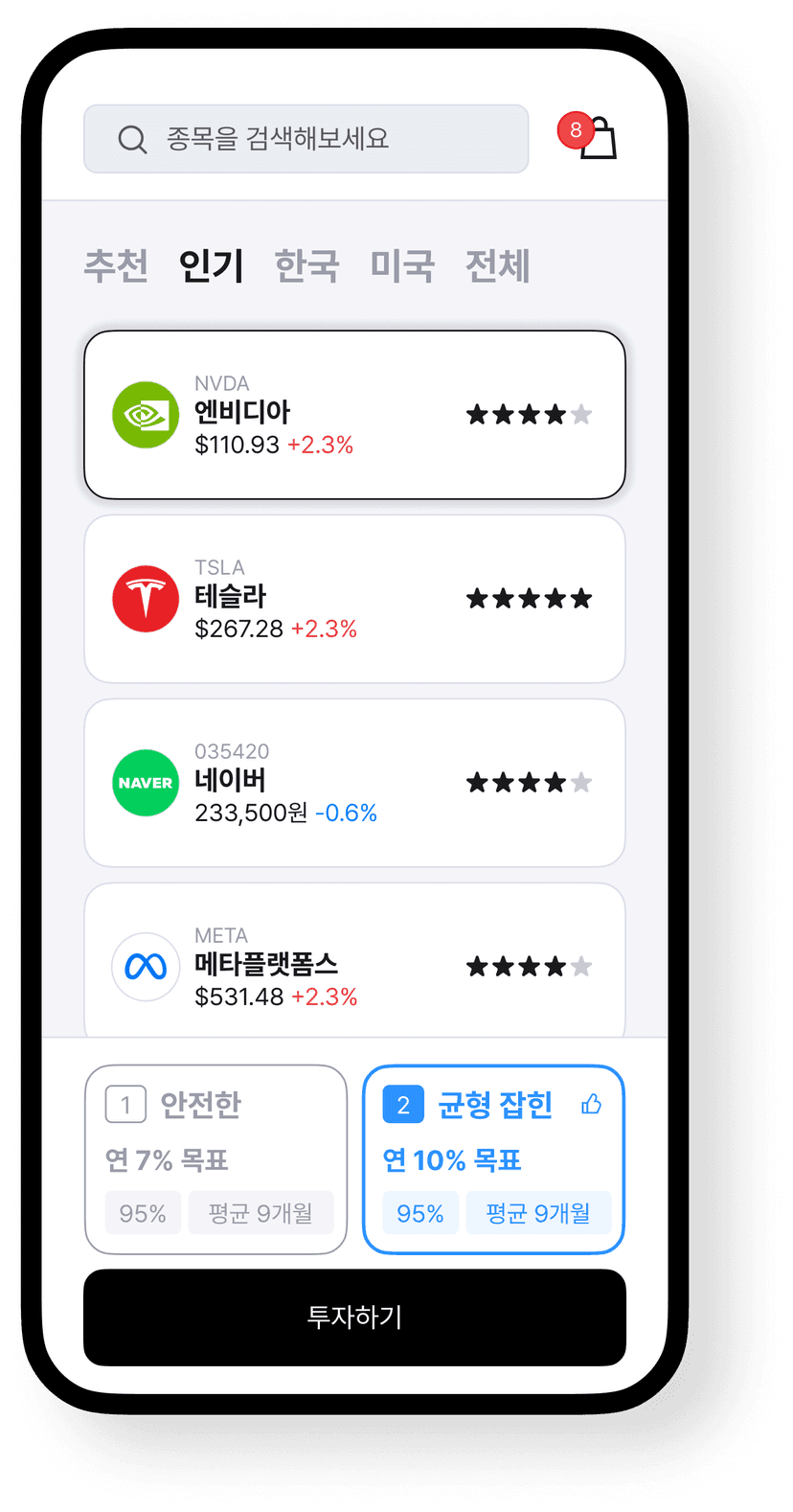This screenshot has height=1512, width=793.
Task: Choose the 균형 잡힌 연 10% 목표 plan
Action: coord(493,1159)
